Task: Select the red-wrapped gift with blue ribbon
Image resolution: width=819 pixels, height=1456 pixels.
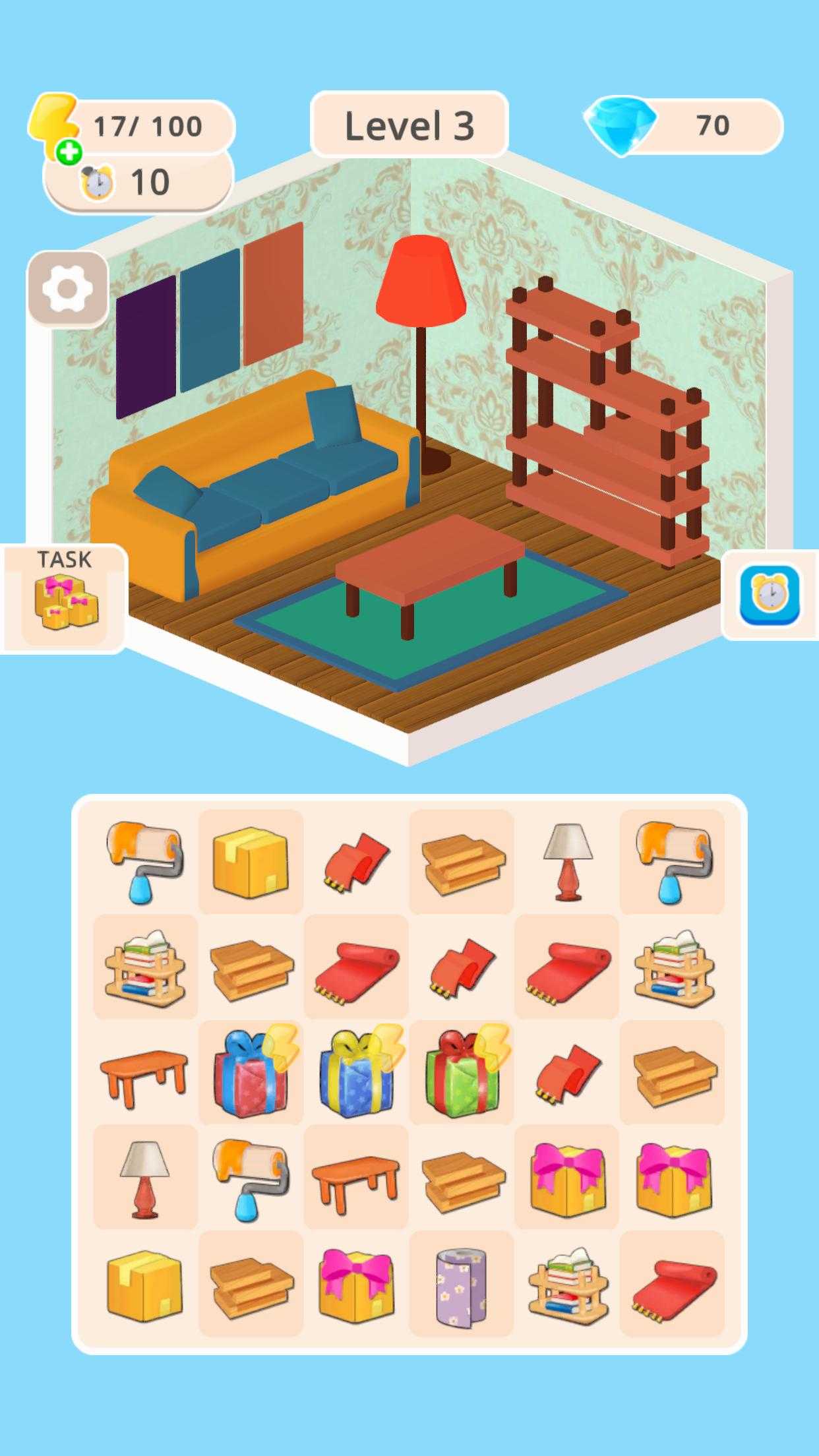Action: (x=249, y=1074)
